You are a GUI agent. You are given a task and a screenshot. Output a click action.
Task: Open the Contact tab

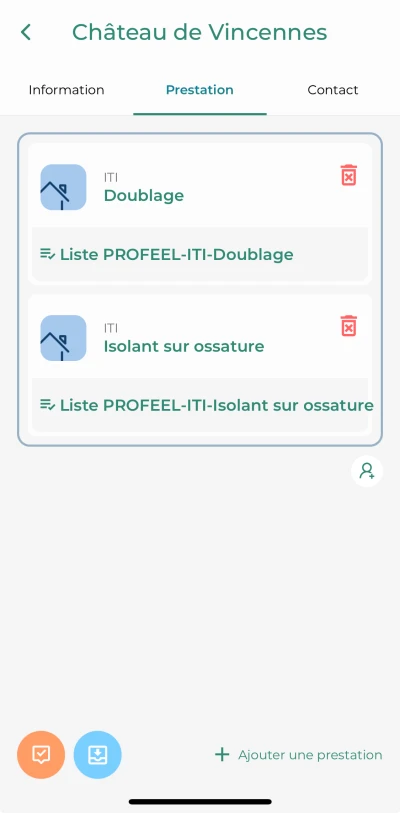333,90
